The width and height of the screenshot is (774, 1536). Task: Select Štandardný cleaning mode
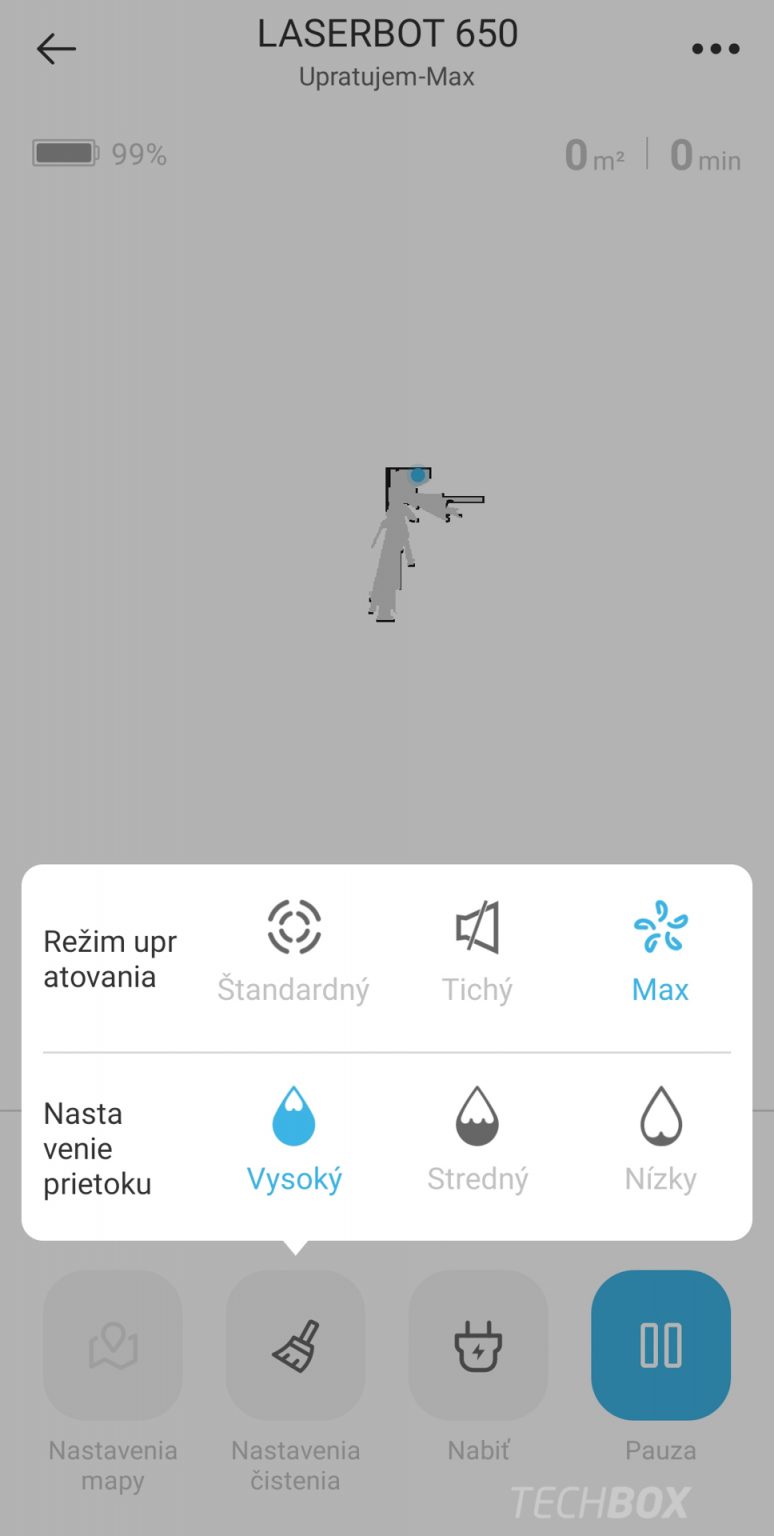point(294,950)
